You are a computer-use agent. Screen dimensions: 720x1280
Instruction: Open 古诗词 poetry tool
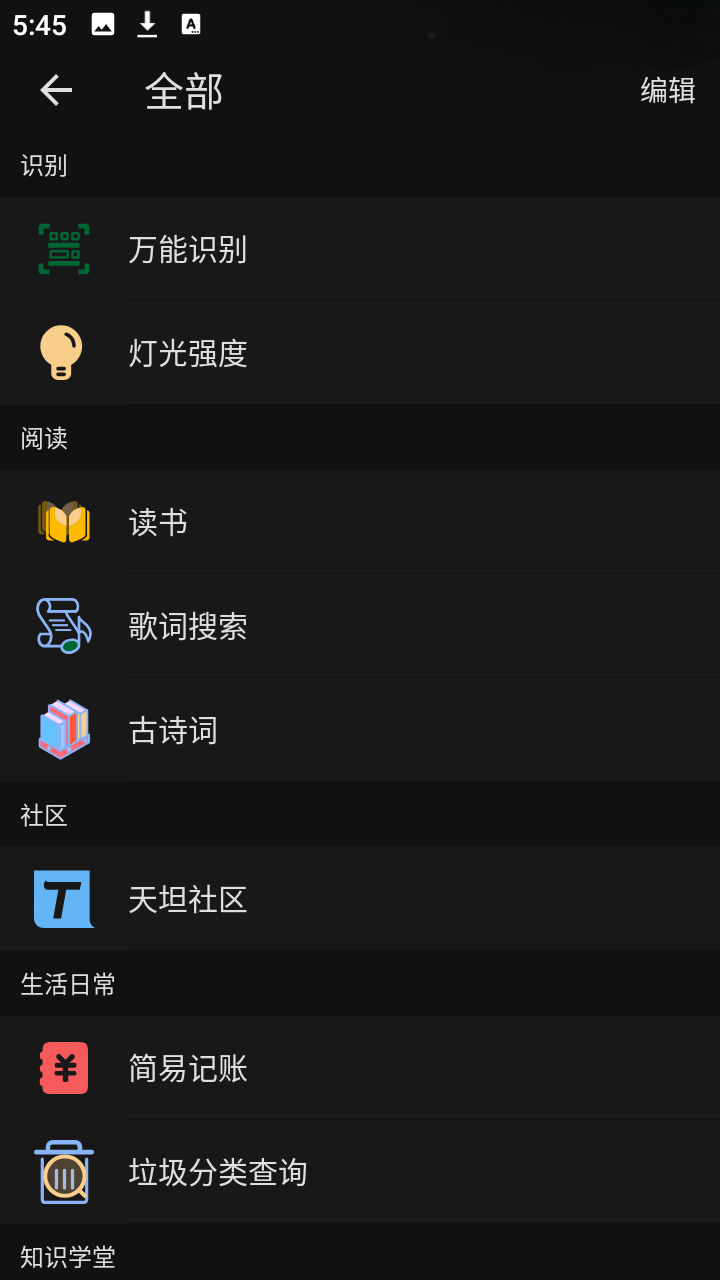coord(360,730)
